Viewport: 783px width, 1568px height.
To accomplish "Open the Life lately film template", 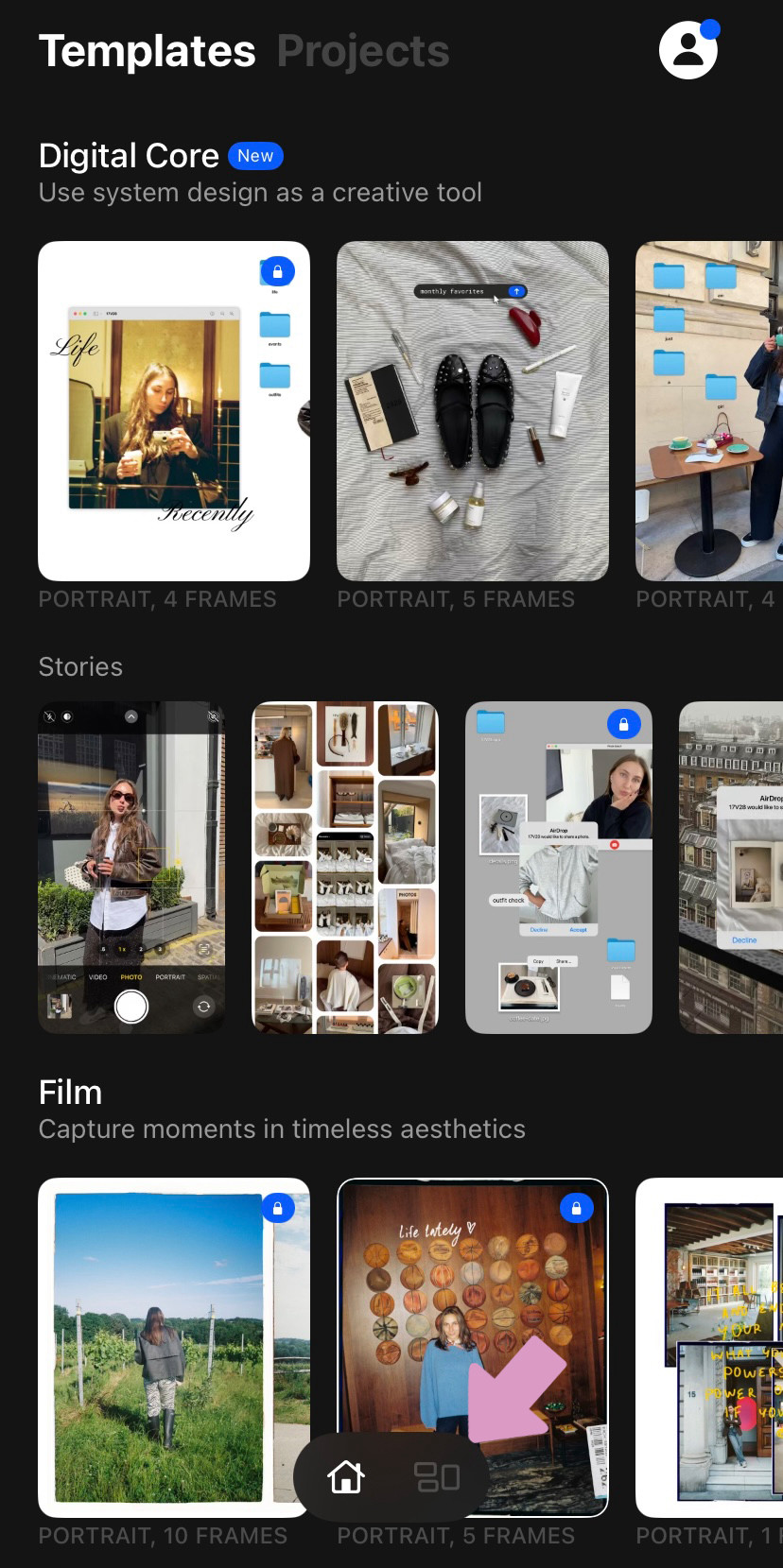I will pyautogui.click(x=473, y=1304).
